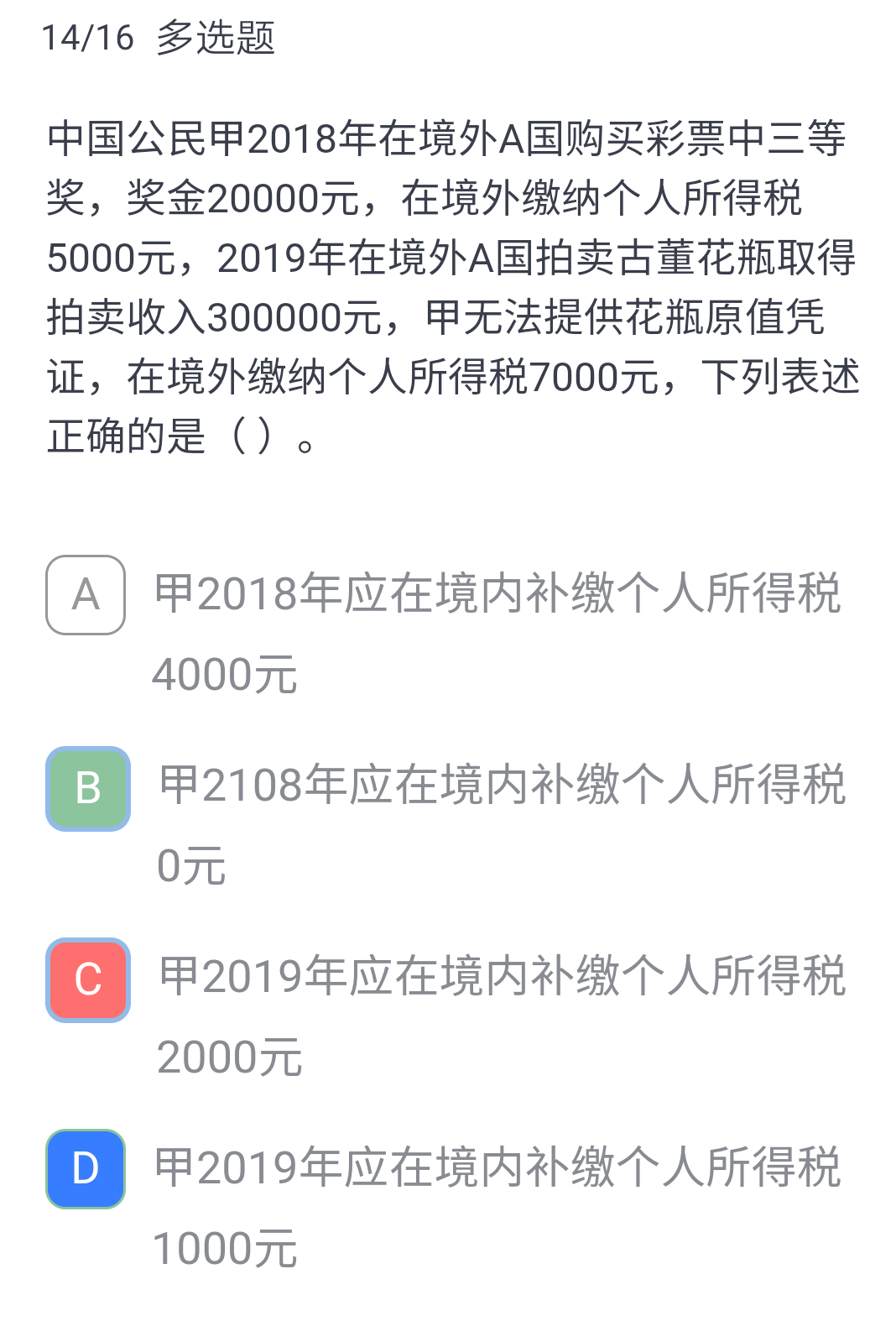This screenshot has height=1342, width=896.
Task: Pick option D, 2019年补缴1000元
Action: [86, 1168]
